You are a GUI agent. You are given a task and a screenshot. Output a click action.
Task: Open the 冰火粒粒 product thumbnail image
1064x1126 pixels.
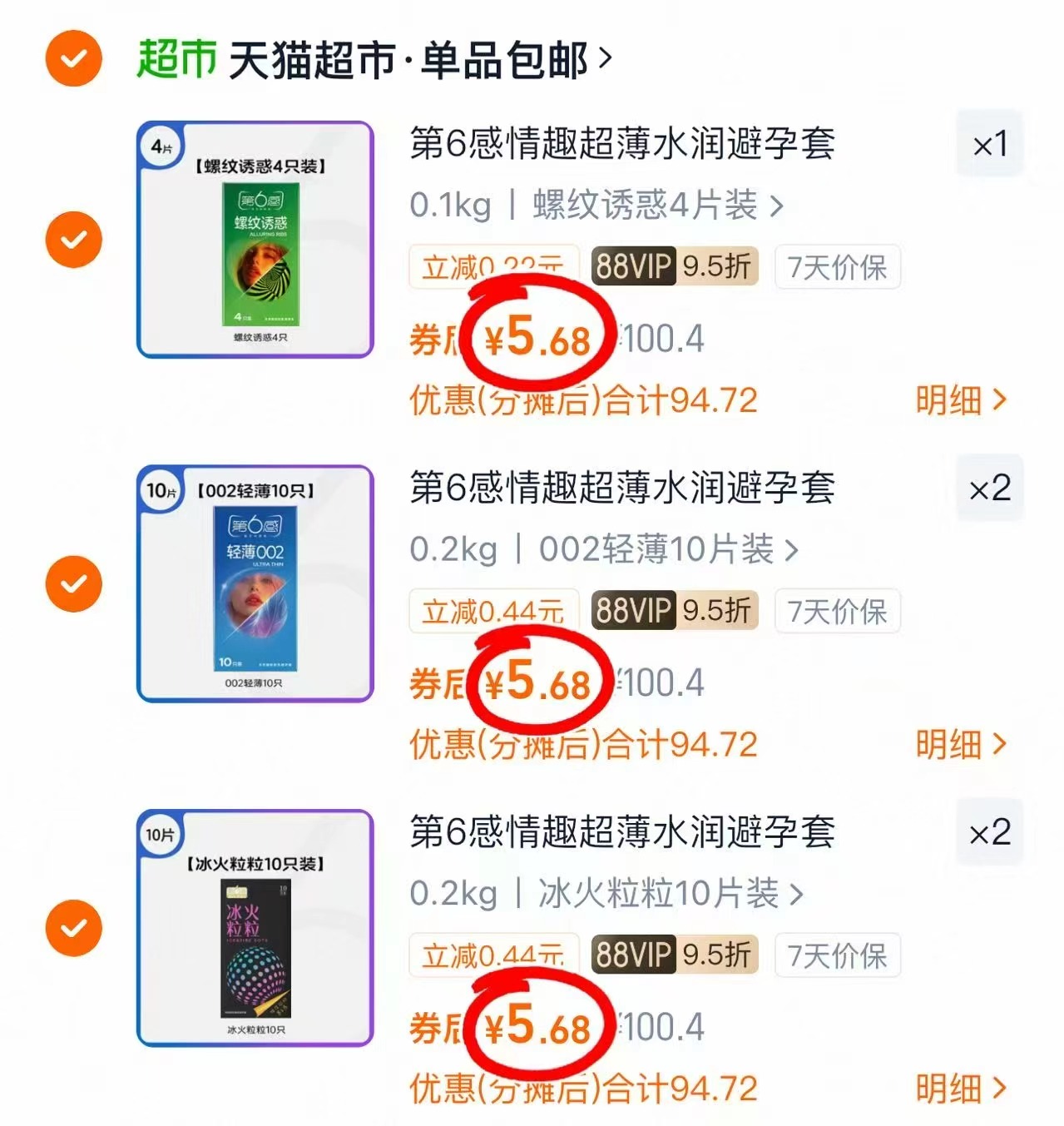click(254, 927)
